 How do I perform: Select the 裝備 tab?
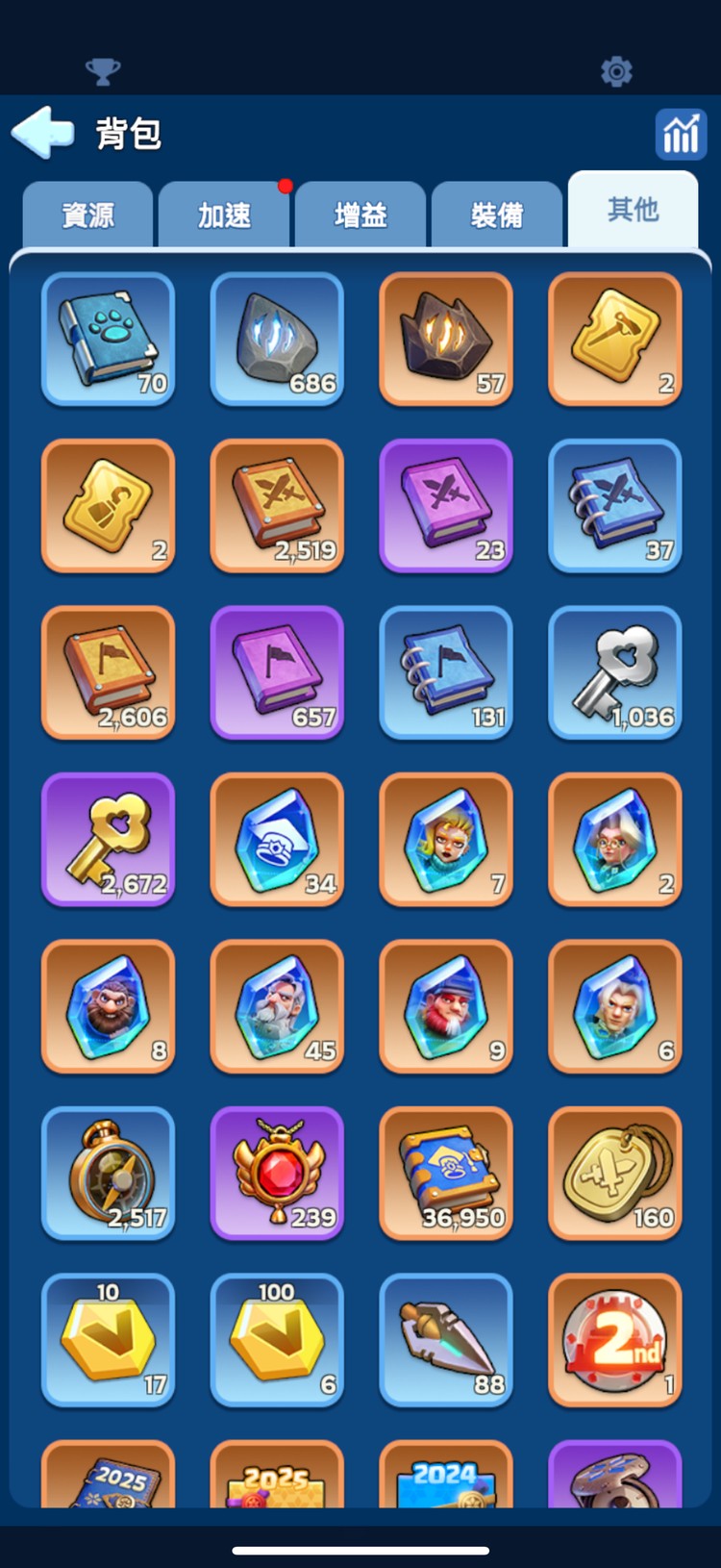click(x=497, y=215)
